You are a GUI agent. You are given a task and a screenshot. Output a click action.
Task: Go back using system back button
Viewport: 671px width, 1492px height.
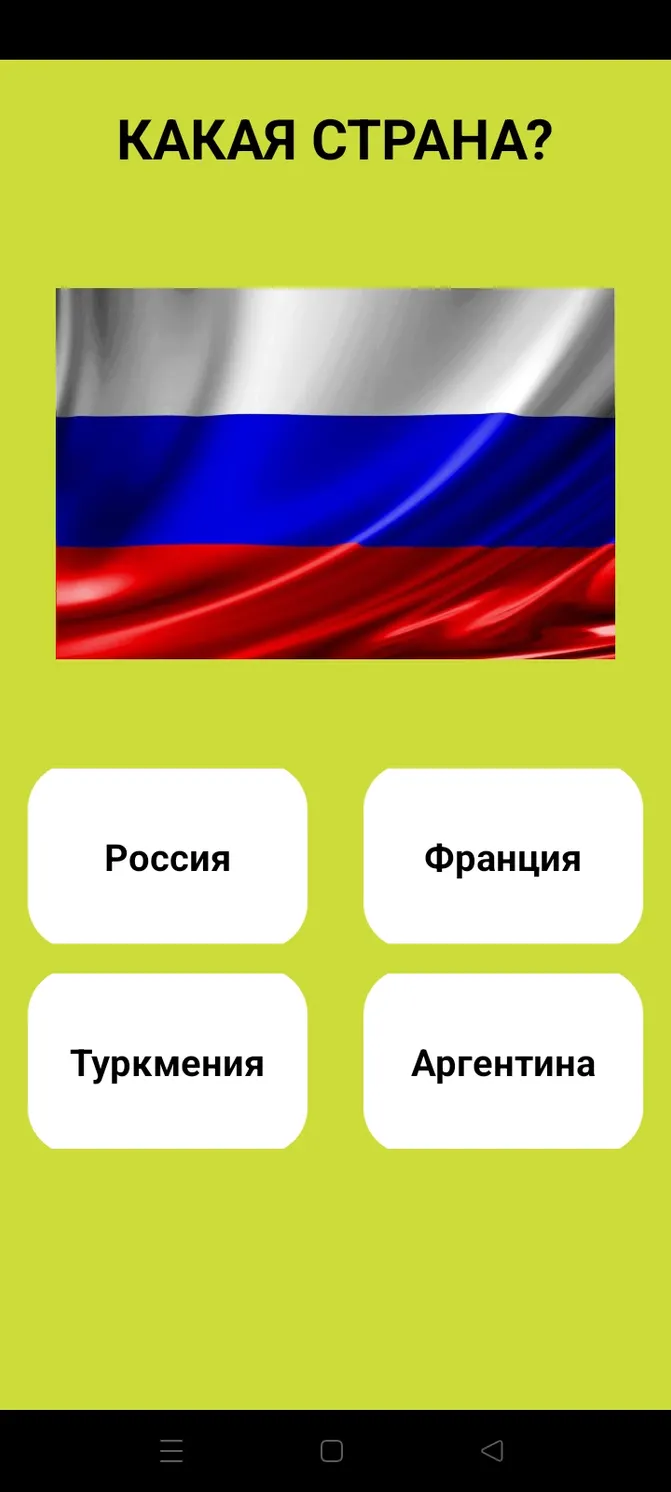[492, 1451]
